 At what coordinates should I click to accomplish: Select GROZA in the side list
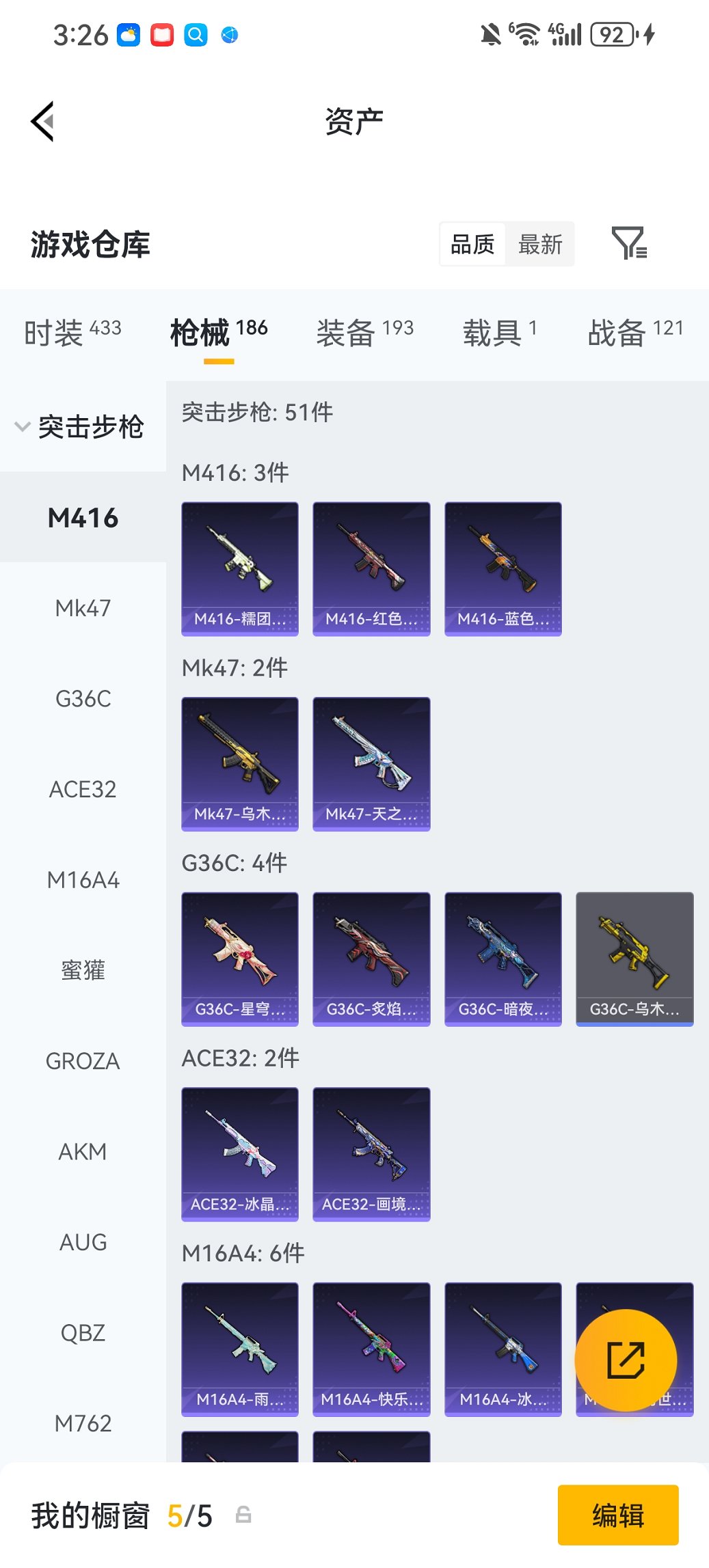pos(83,1061)
